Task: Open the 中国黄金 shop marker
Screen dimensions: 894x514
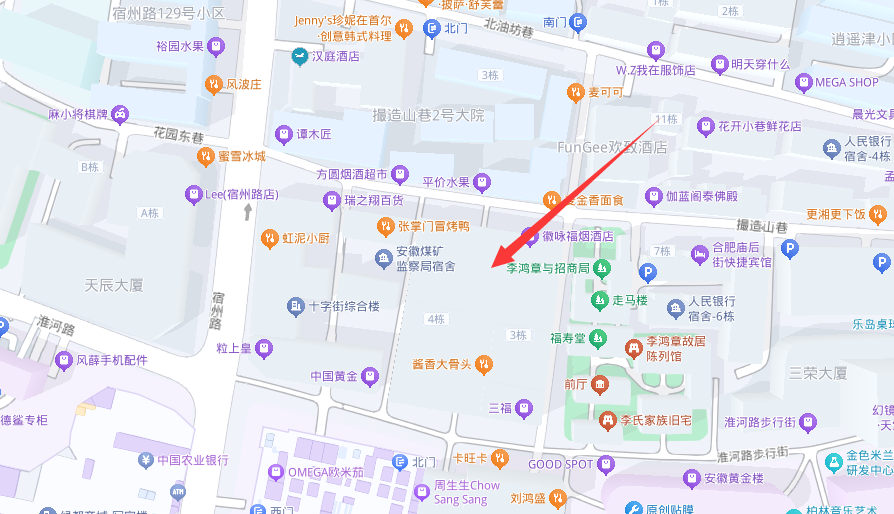Action: [x=370, y=376]
